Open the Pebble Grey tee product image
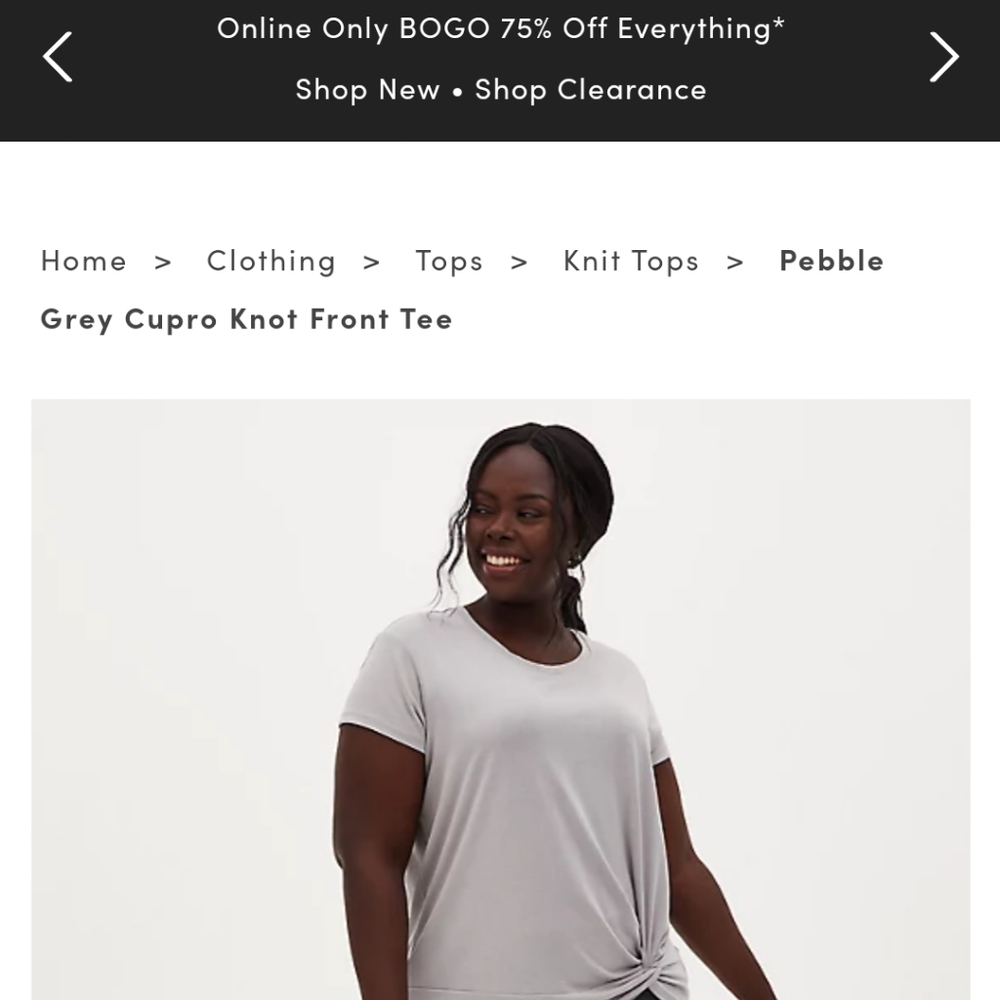The width and height of the screenshot is (1000, 1000). click(x=500, y=700)
